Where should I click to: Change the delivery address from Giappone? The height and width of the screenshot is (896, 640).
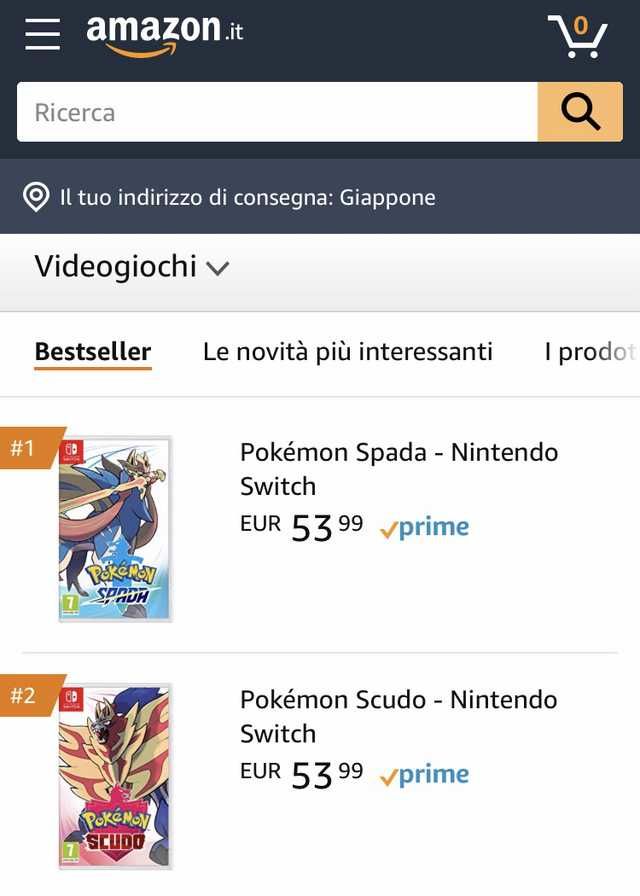click(x=230, y=197)
